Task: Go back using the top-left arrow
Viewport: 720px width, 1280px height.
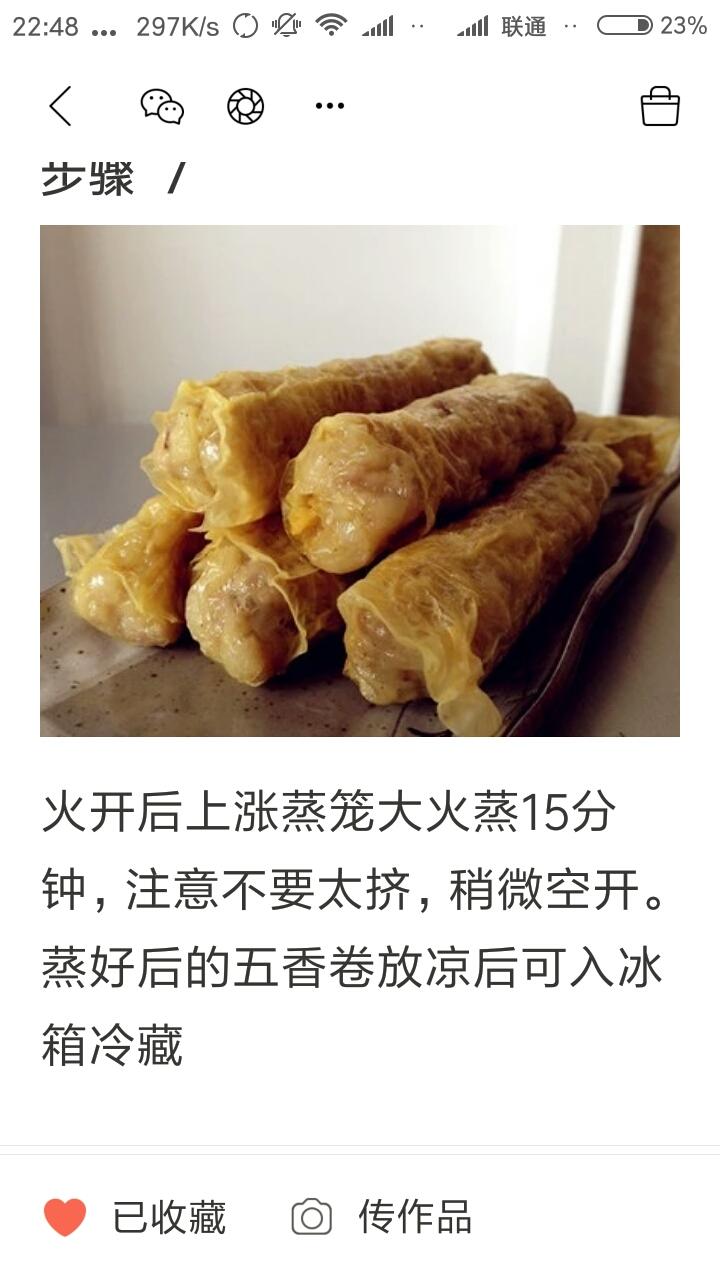Action: click(61, 106)
